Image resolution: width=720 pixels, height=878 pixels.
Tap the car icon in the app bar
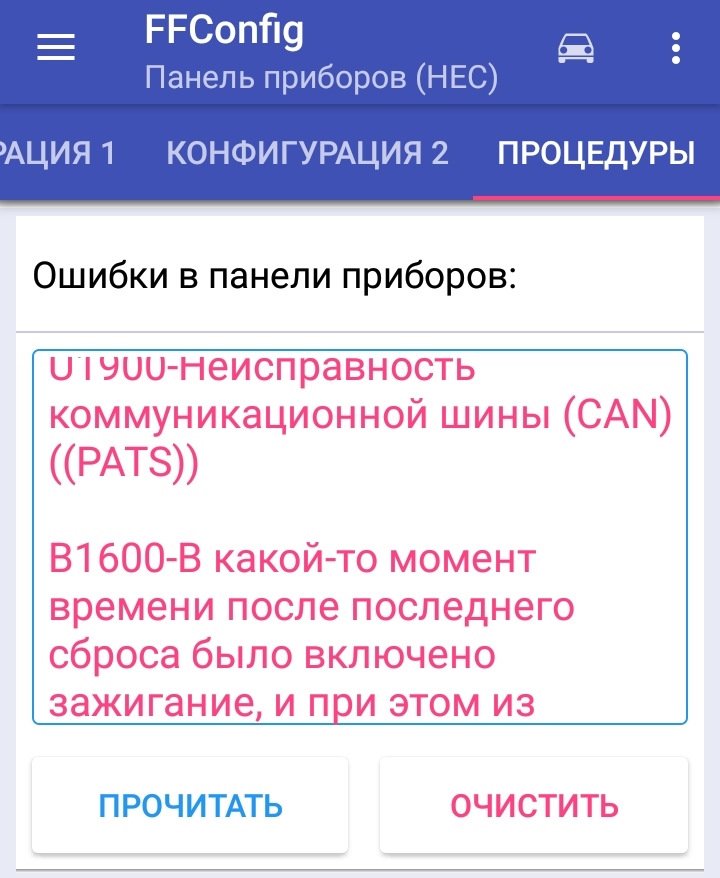(575, 48)
